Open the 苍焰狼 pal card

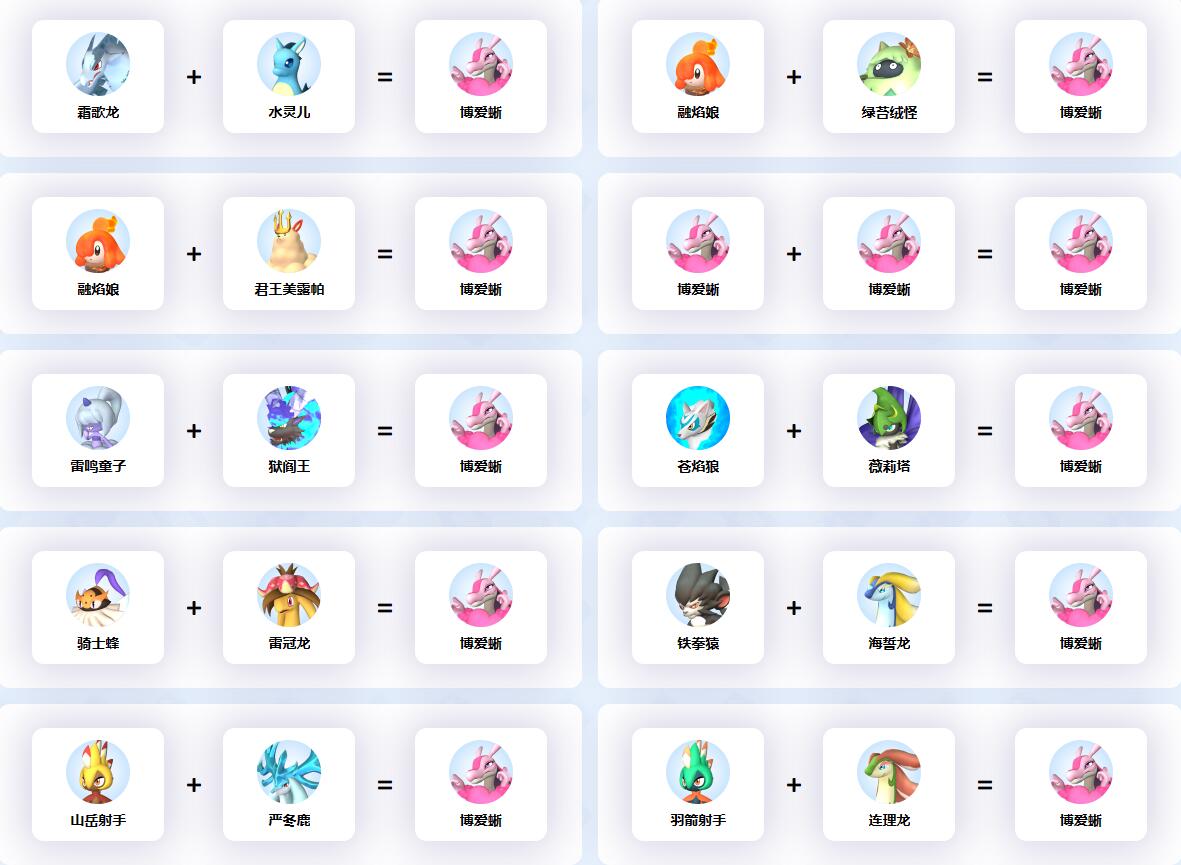698,431
